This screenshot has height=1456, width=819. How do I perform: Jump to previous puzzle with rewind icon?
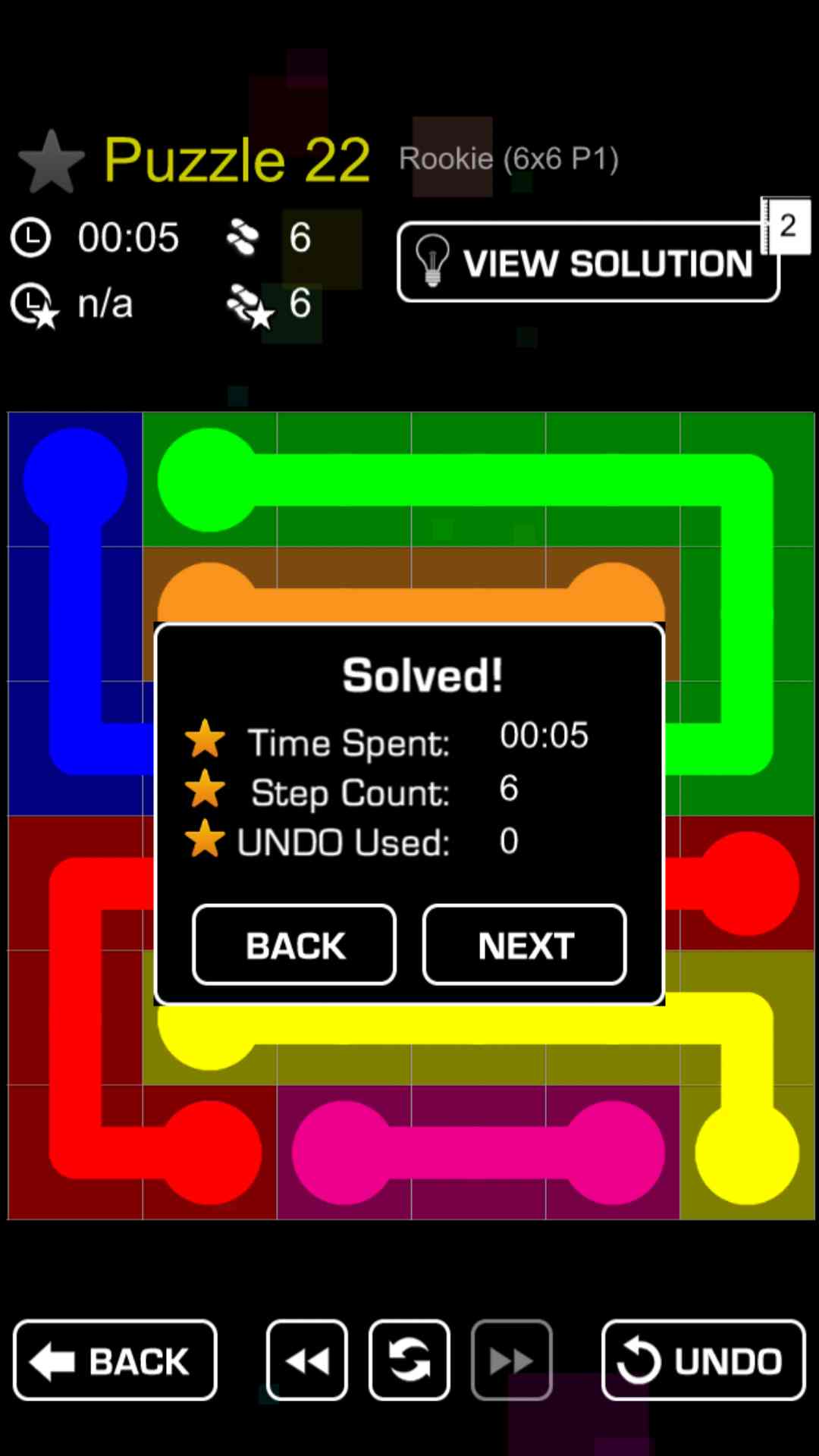pos(307,1360)
